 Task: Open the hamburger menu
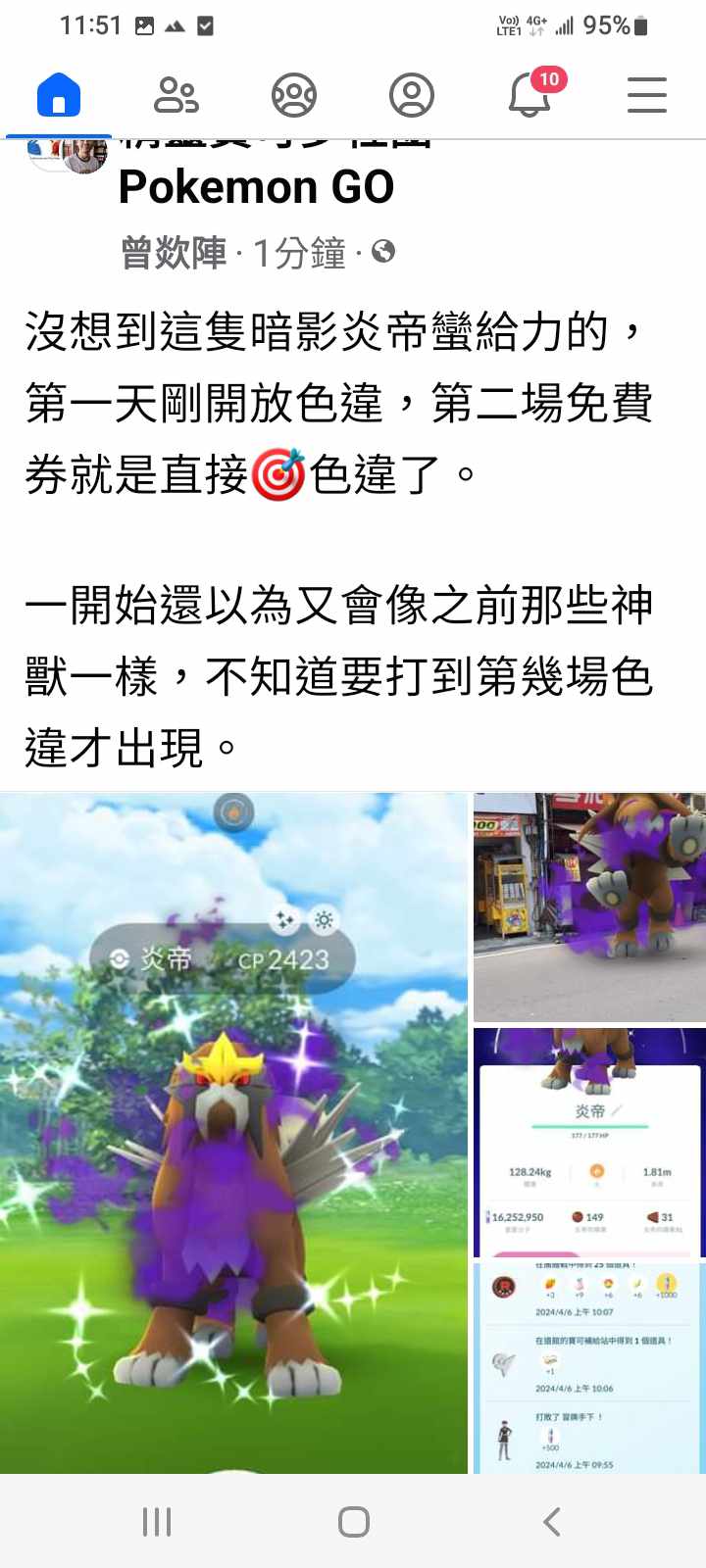(647, 96)
